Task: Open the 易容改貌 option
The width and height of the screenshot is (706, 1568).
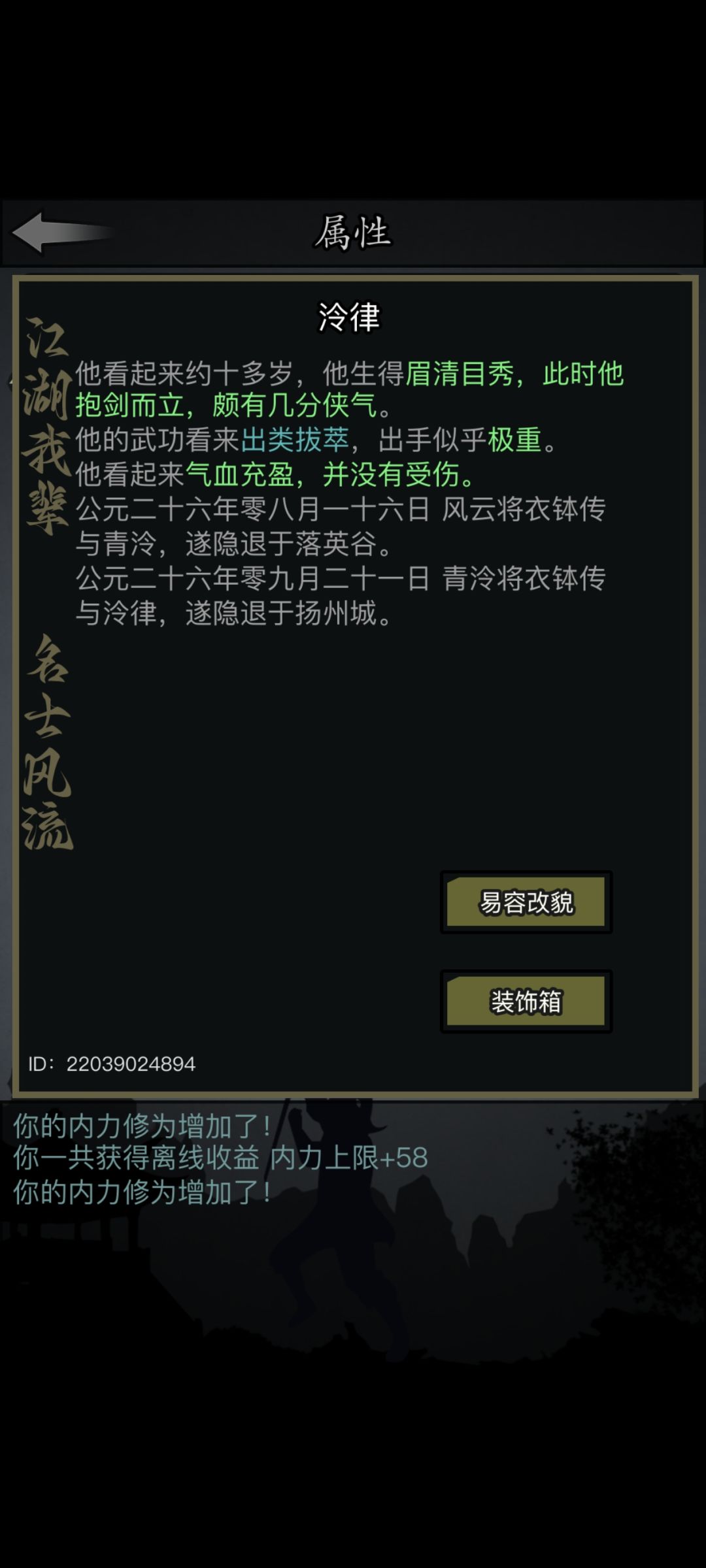Action: pyautogui.click(x=526, y=902)
